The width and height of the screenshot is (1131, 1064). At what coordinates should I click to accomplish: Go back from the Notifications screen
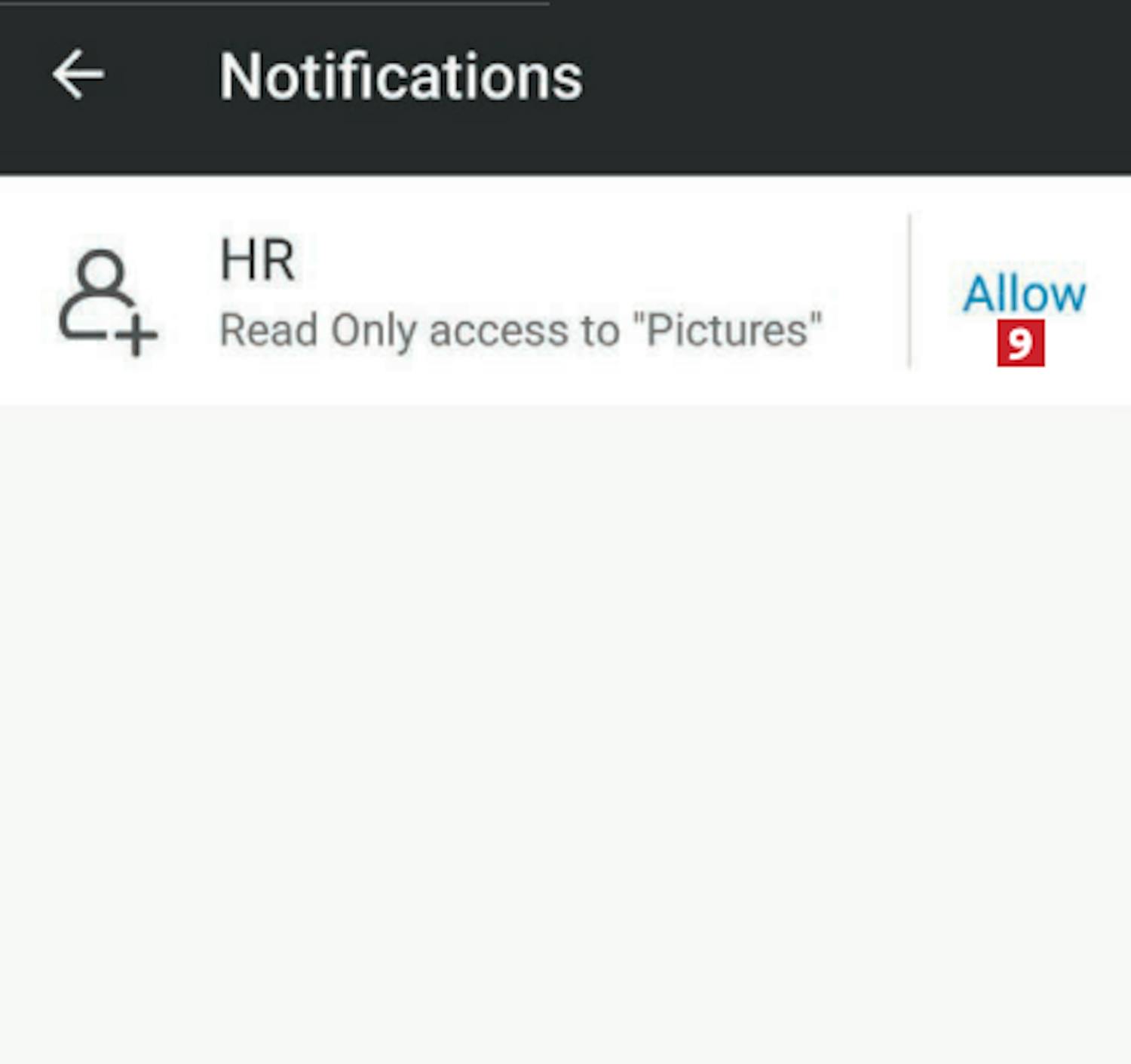[78, 75]
